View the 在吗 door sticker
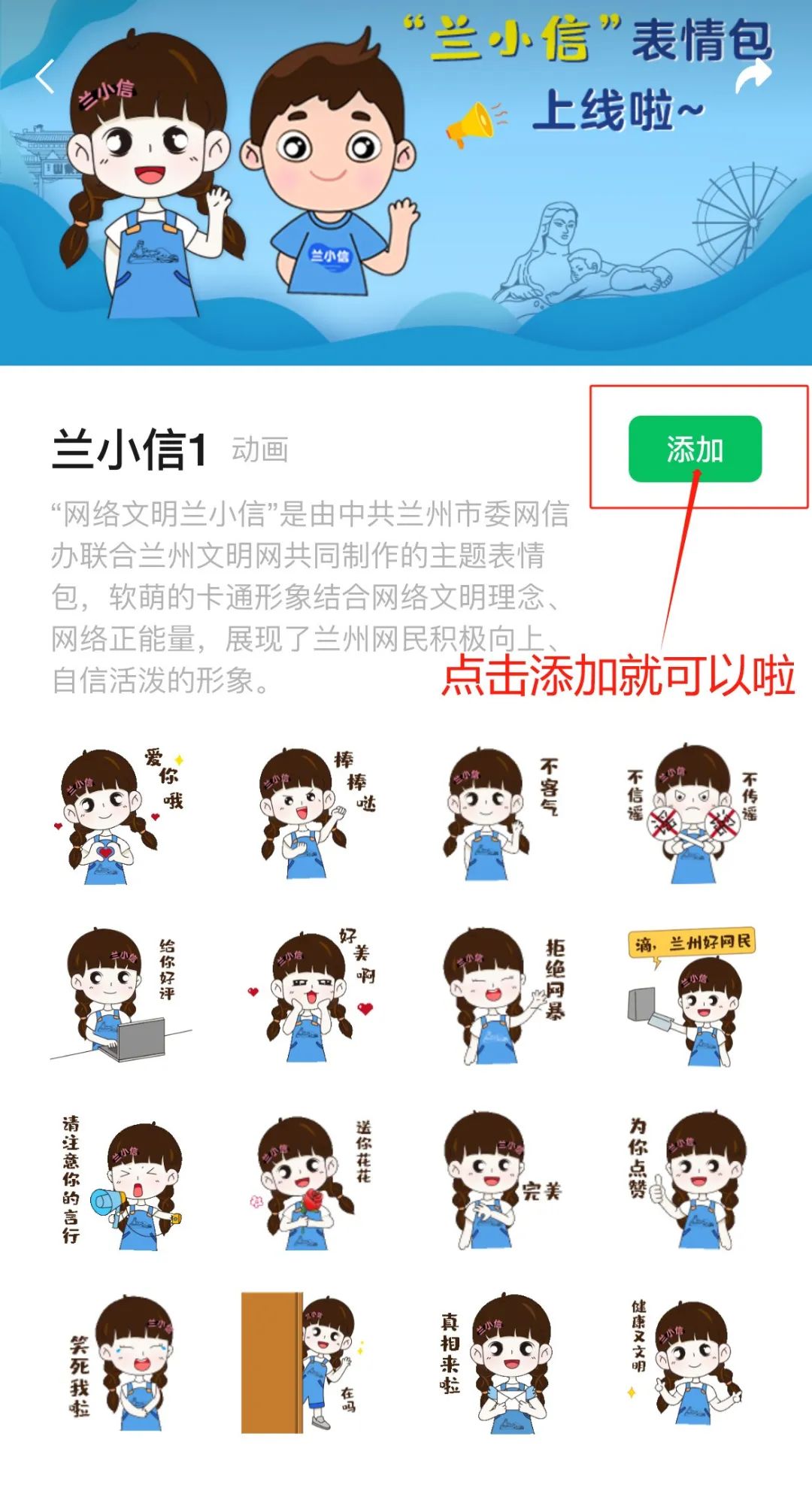 (301, 1363)
